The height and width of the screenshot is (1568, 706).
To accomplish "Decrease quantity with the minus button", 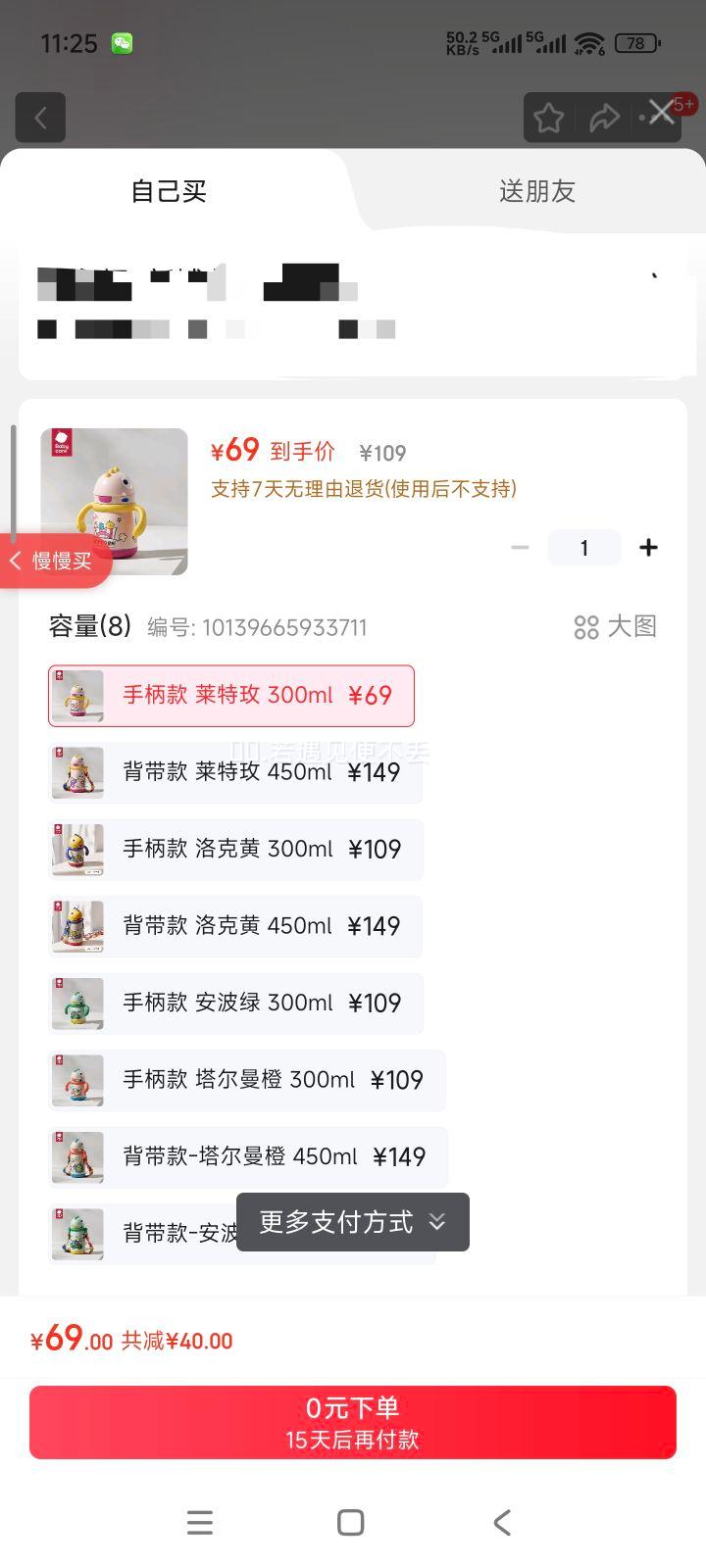I will (520, 548).
